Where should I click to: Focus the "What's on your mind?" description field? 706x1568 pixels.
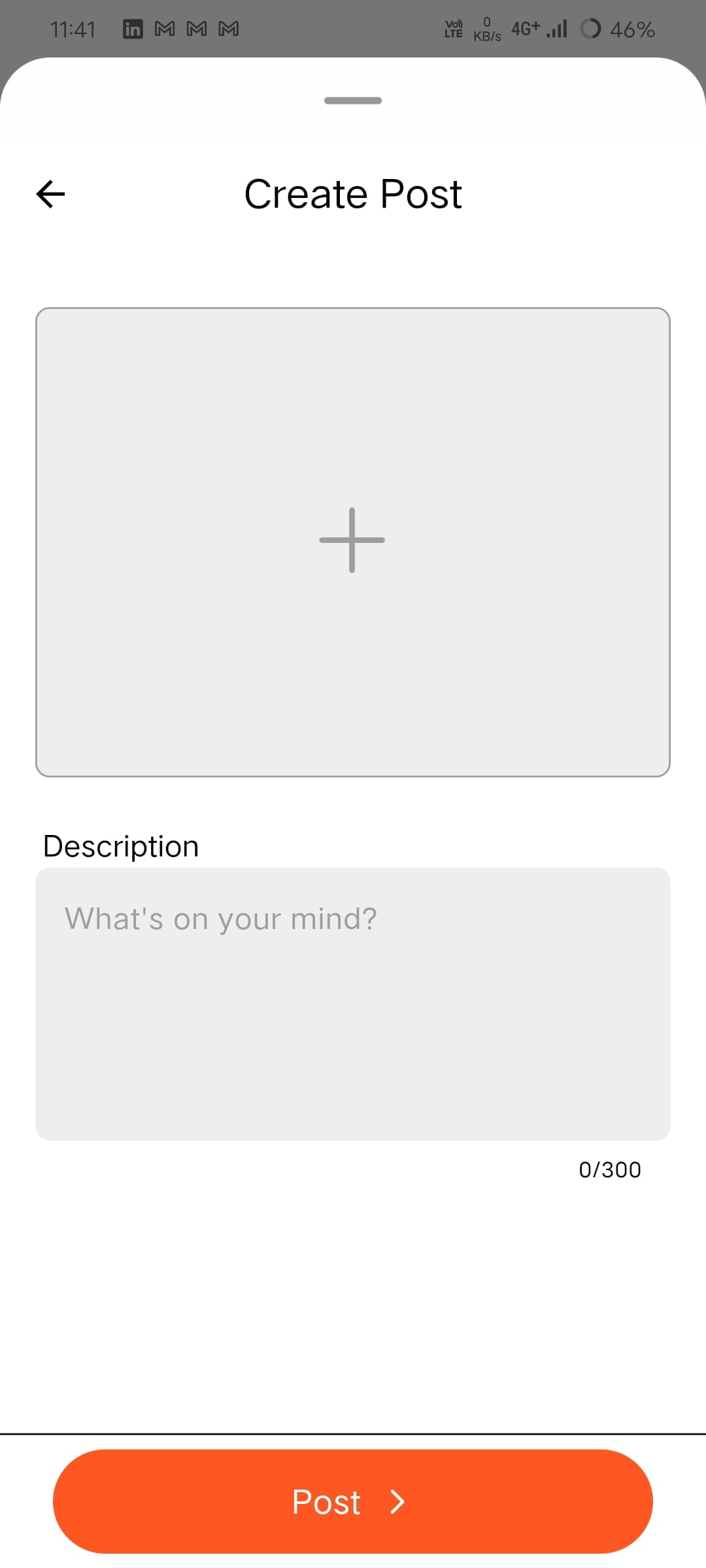pos(353,1004)
